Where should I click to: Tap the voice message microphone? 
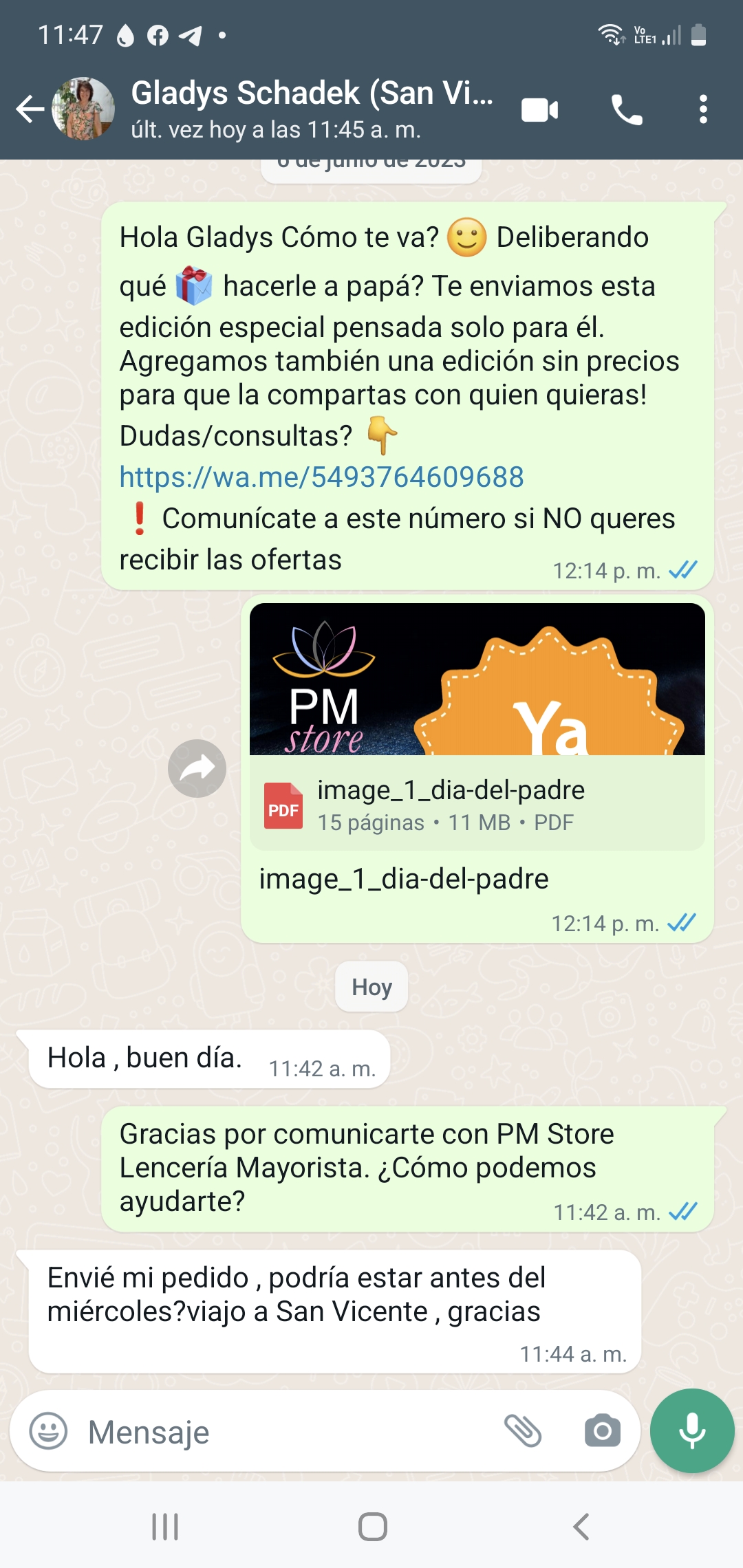click(x=692, y=1431)
